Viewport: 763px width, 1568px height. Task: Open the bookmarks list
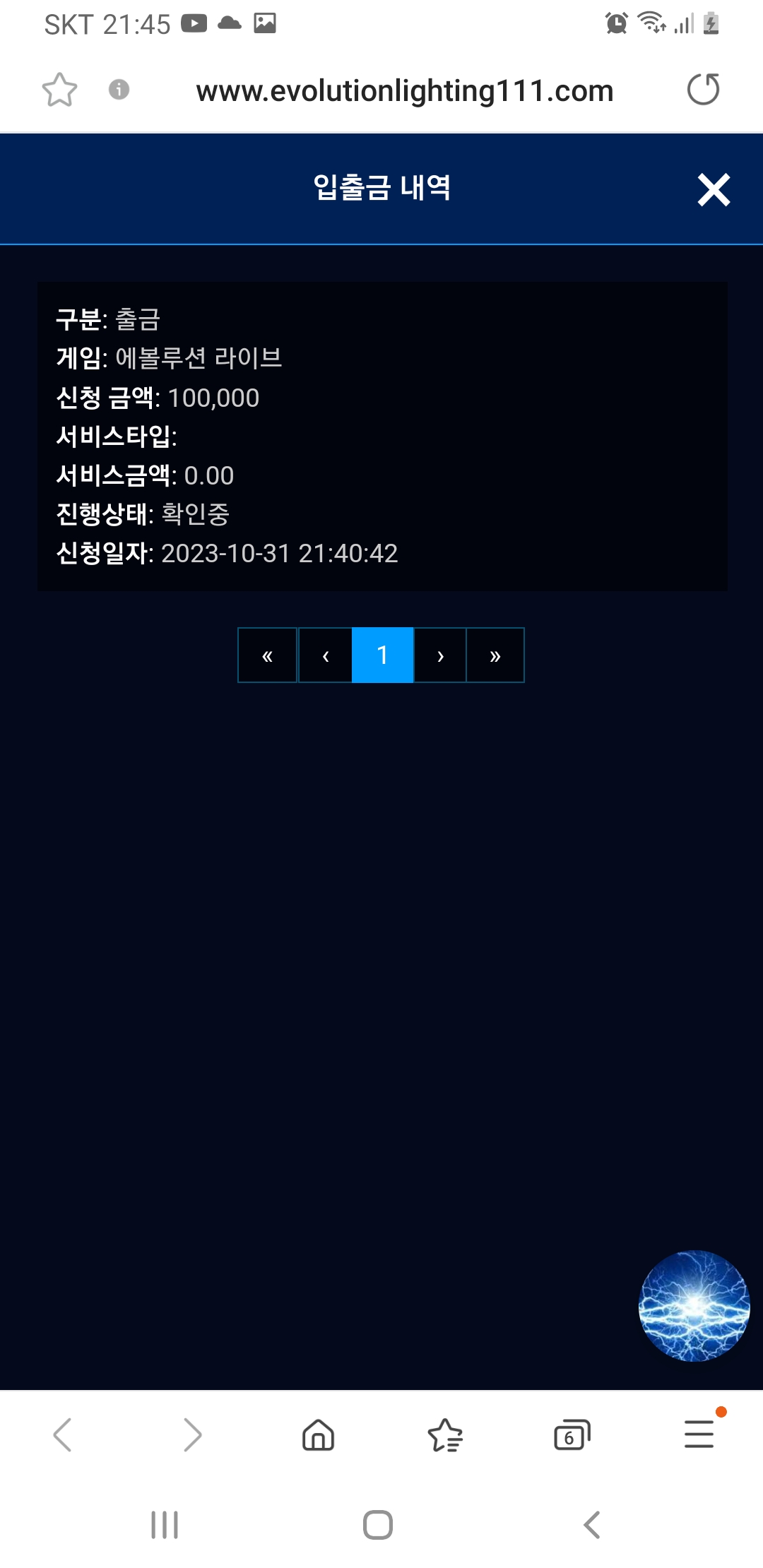tap(445, 1435)
